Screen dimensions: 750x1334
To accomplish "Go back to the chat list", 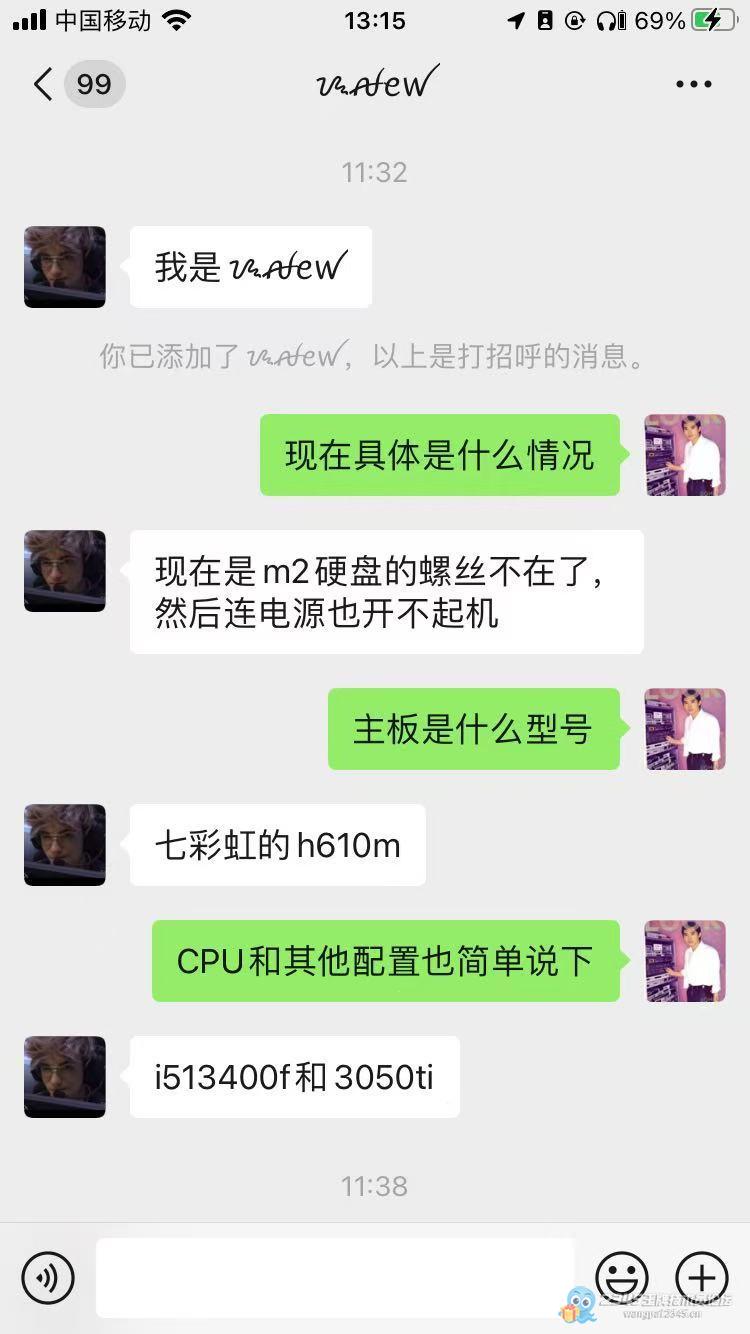I will pos(42,84).
